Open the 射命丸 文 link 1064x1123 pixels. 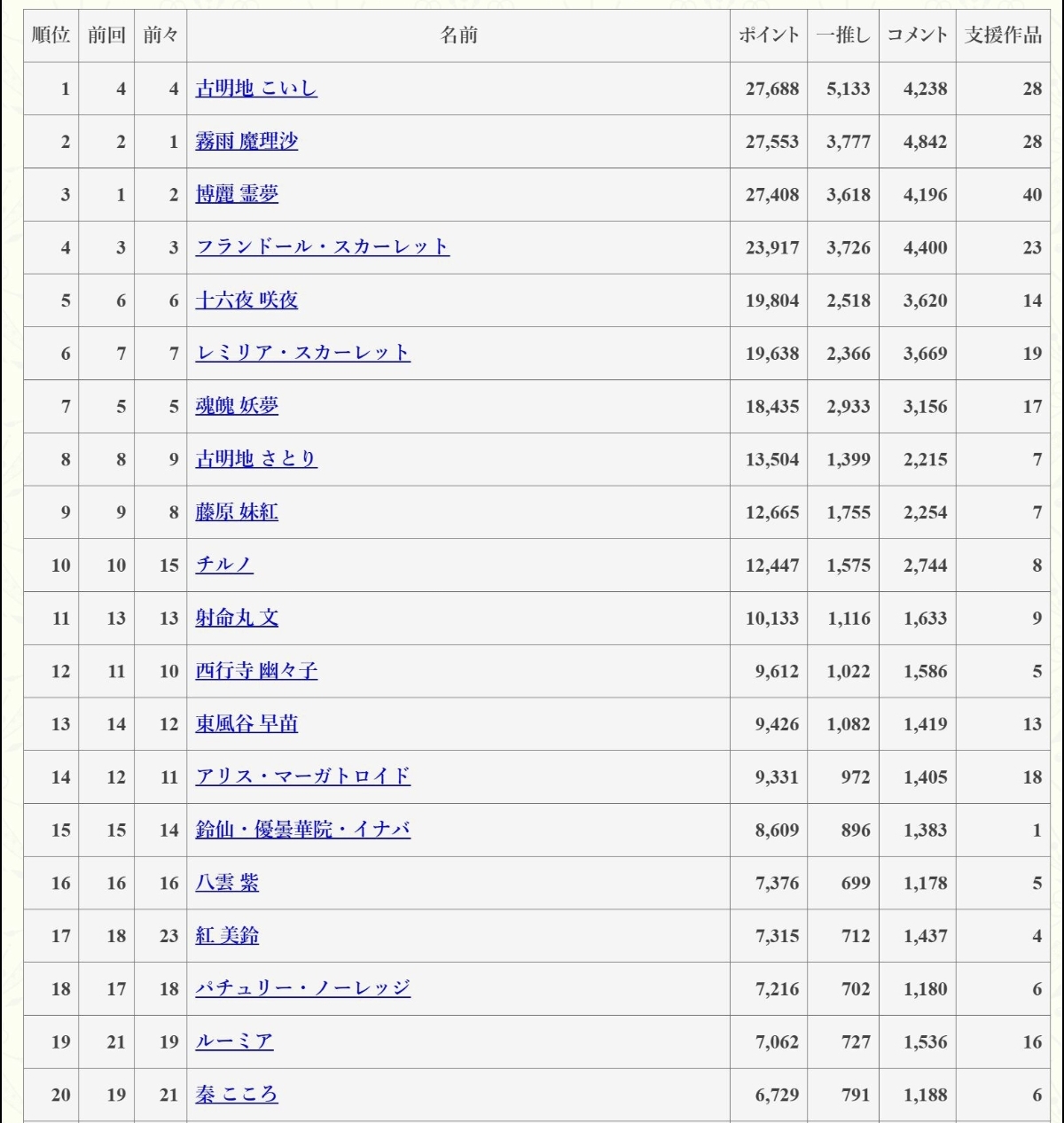[237, 618]
